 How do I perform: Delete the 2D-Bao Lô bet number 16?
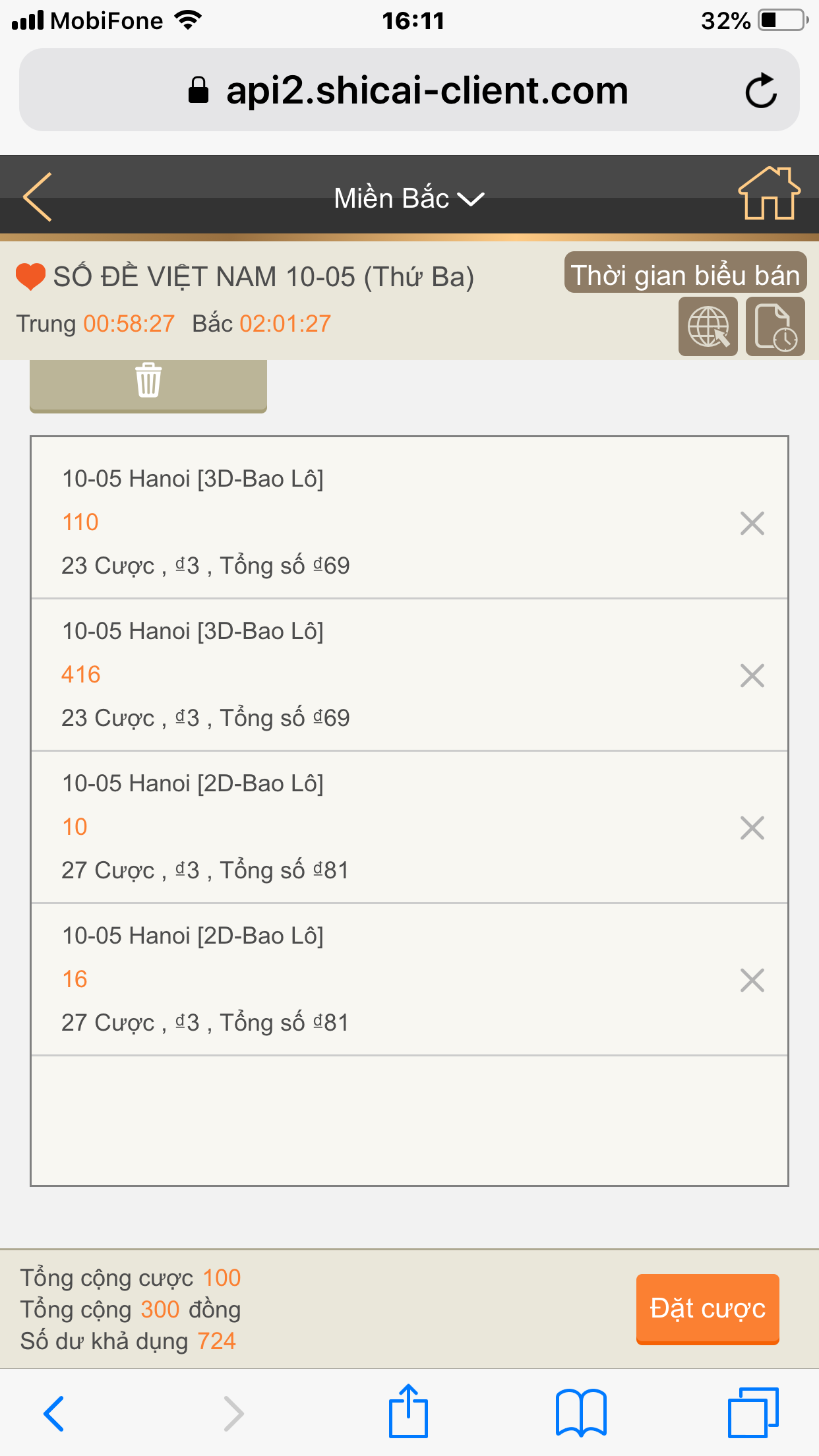click(x=752, y=981)
